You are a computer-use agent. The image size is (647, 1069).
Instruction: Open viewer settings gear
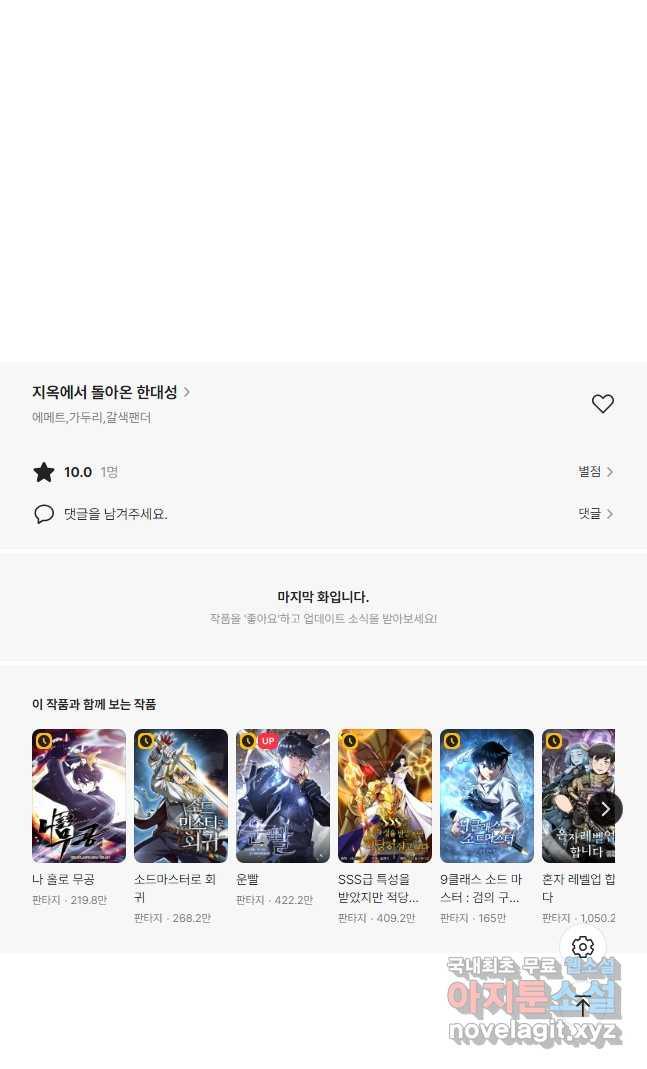(x=583, y=947)
